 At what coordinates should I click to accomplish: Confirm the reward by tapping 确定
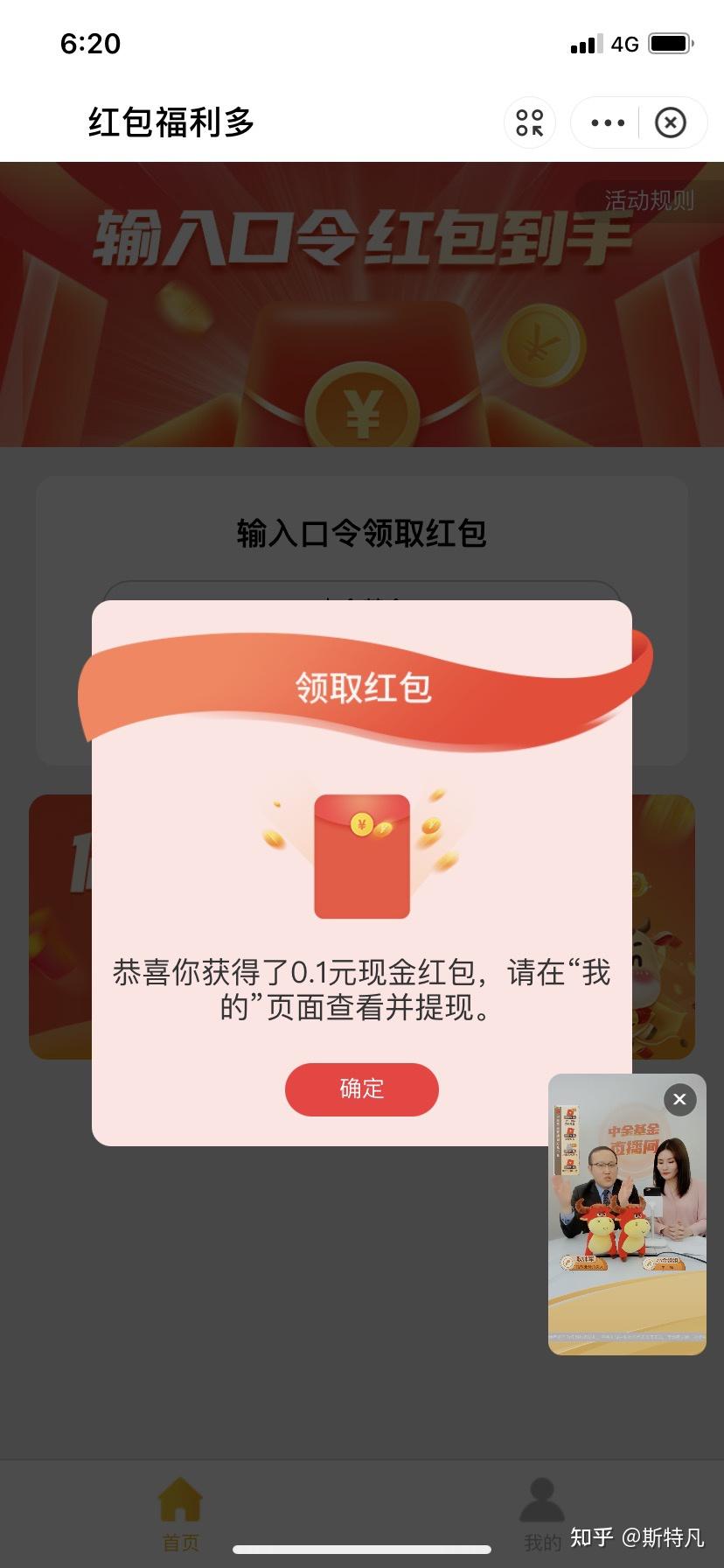(361, 1089)
